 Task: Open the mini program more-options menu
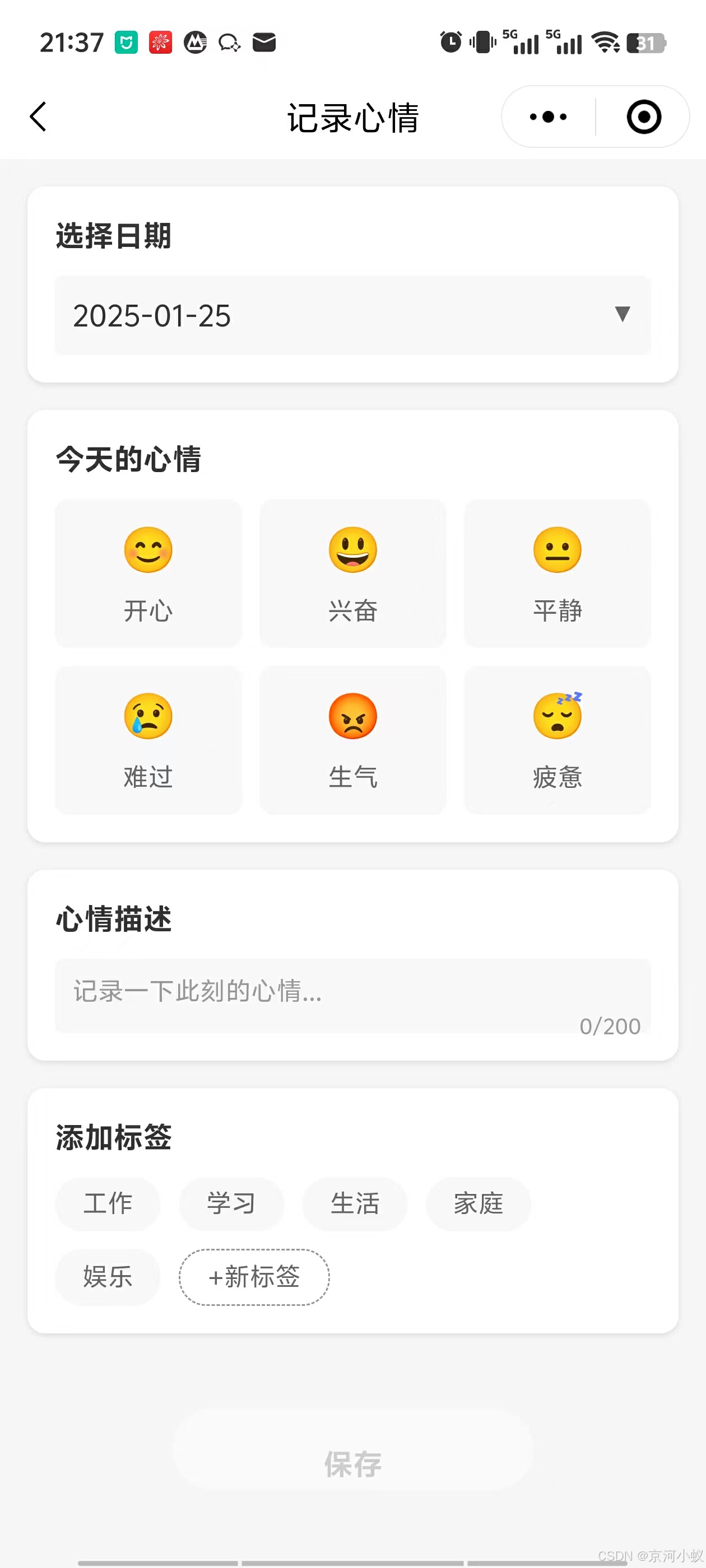[548, 116]
